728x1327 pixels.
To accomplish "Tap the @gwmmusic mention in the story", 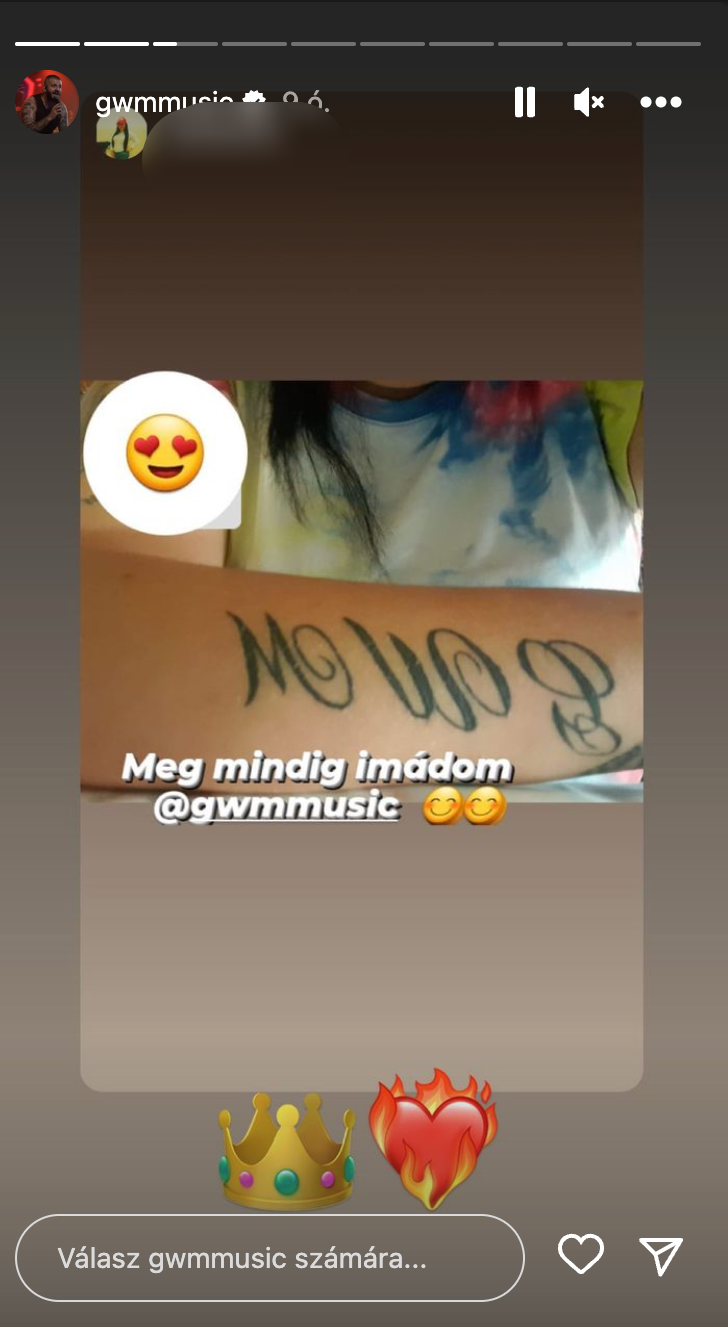I will pos(276,807).
